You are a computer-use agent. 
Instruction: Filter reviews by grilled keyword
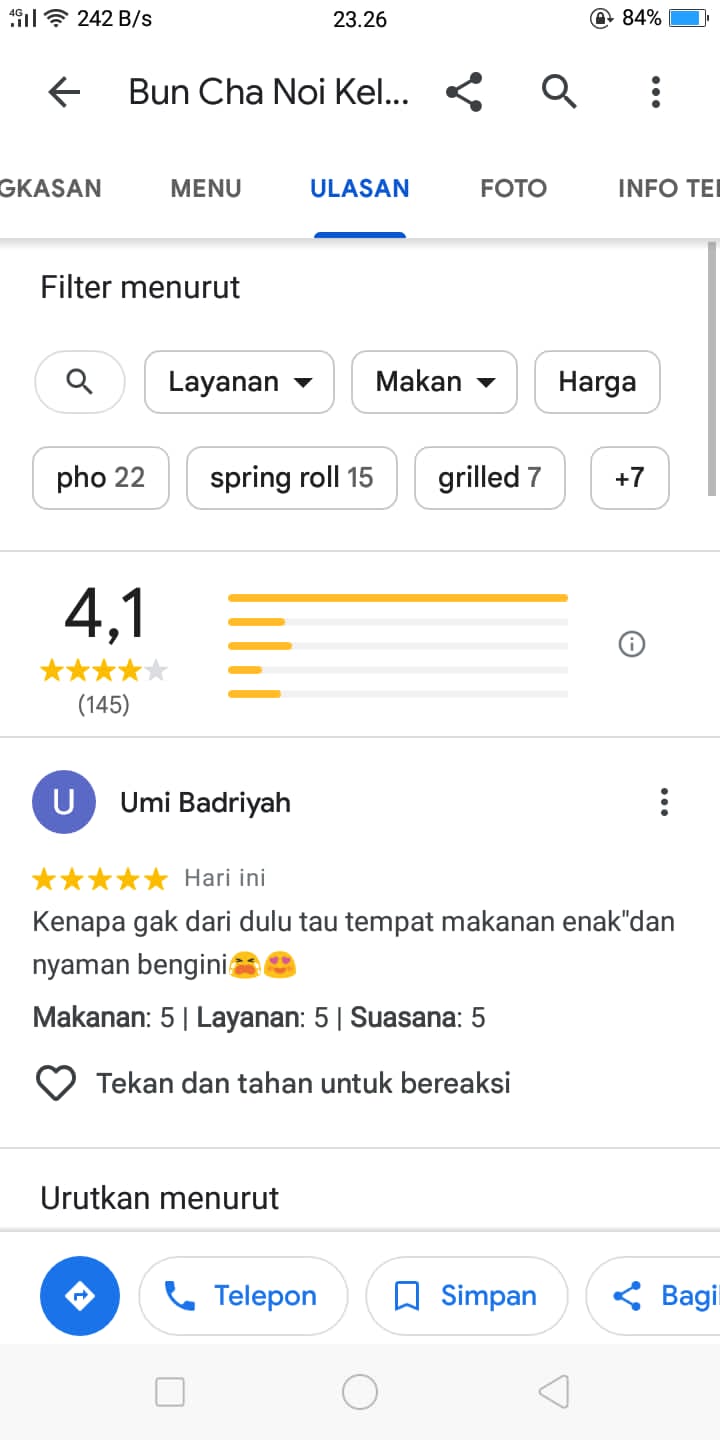click(490, 478)
